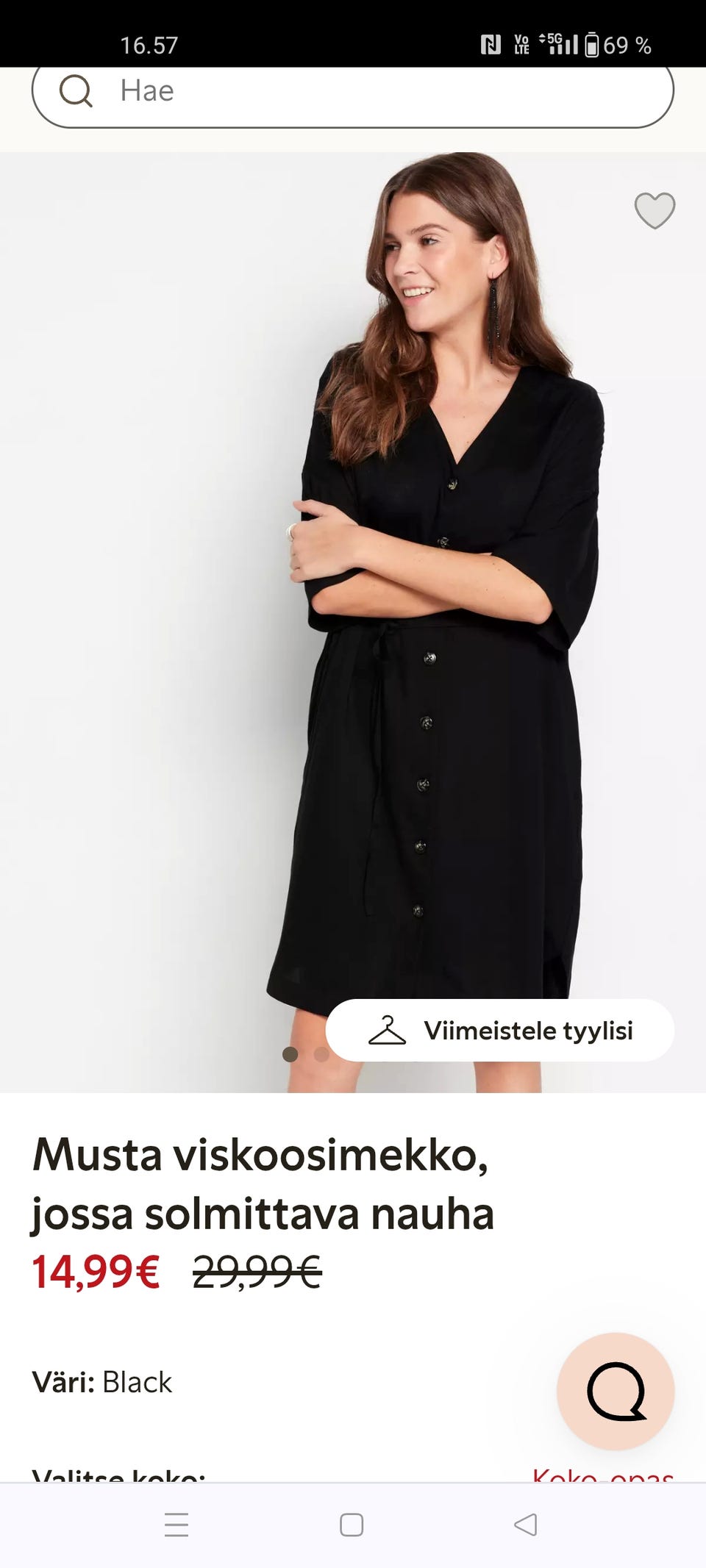Go to the home screen
Viewport: 706px width, 1568px height.
pos(352,1525)
